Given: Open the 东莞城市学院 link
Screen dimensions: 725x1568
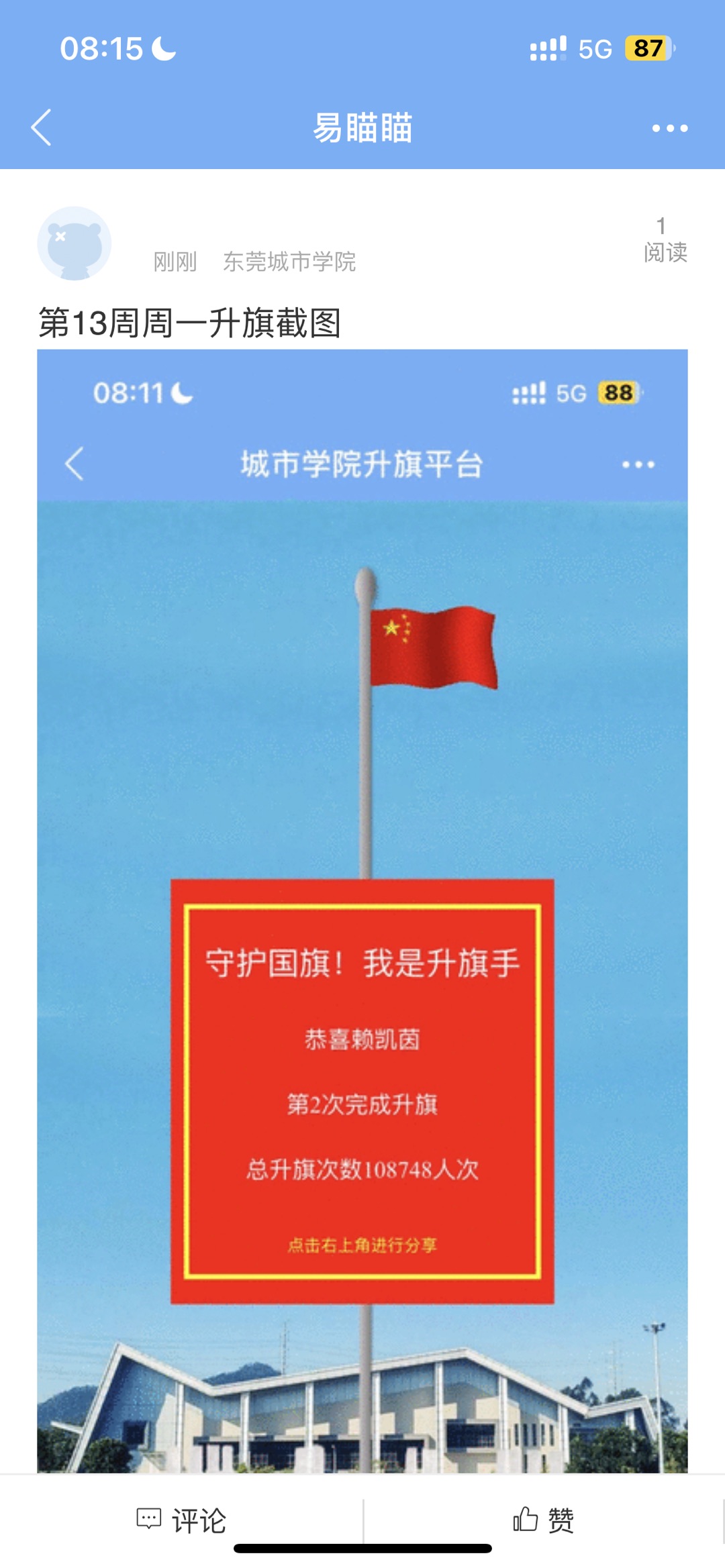Looking at the screenshot, I should (x=289, y=261).
